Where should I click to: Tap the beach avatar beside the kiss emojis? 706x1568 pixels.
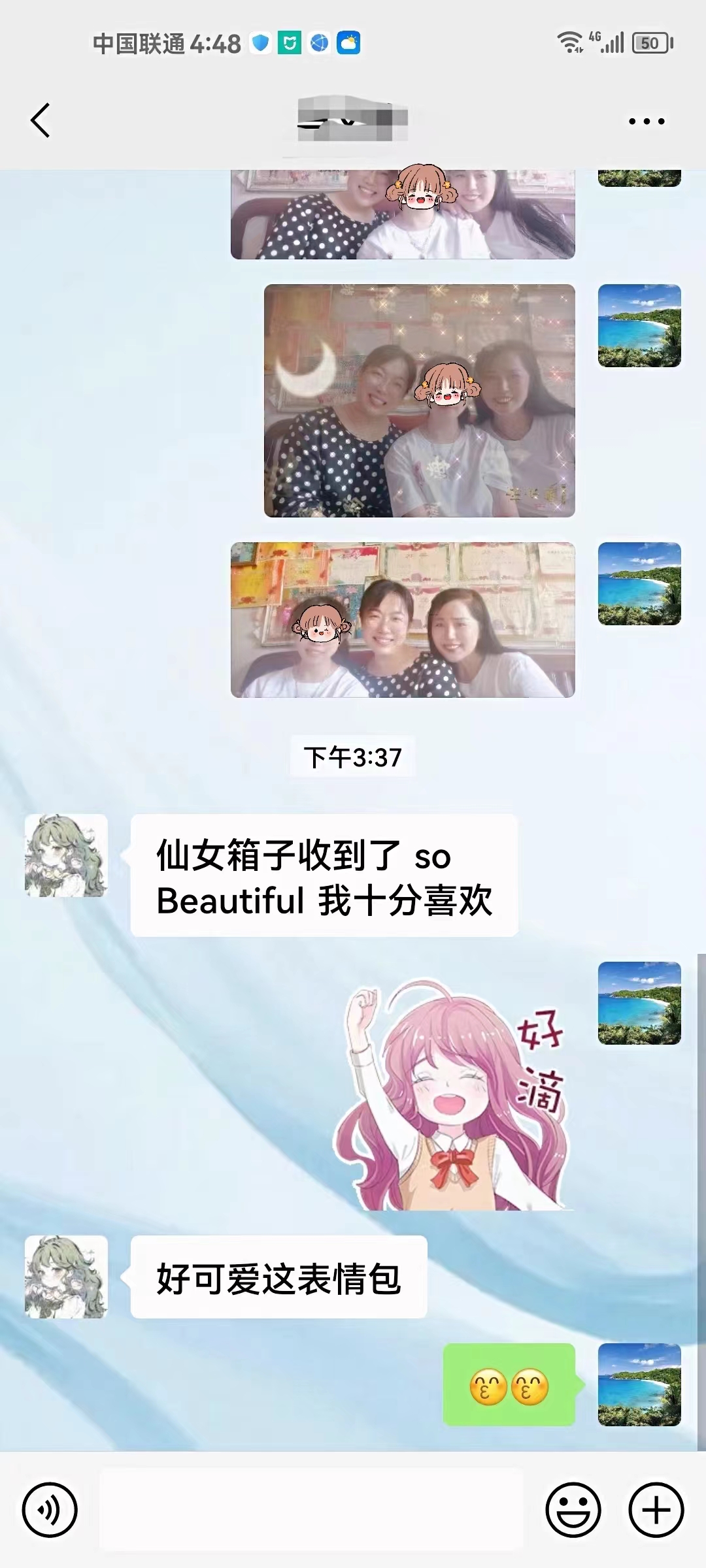point(639,1384)
